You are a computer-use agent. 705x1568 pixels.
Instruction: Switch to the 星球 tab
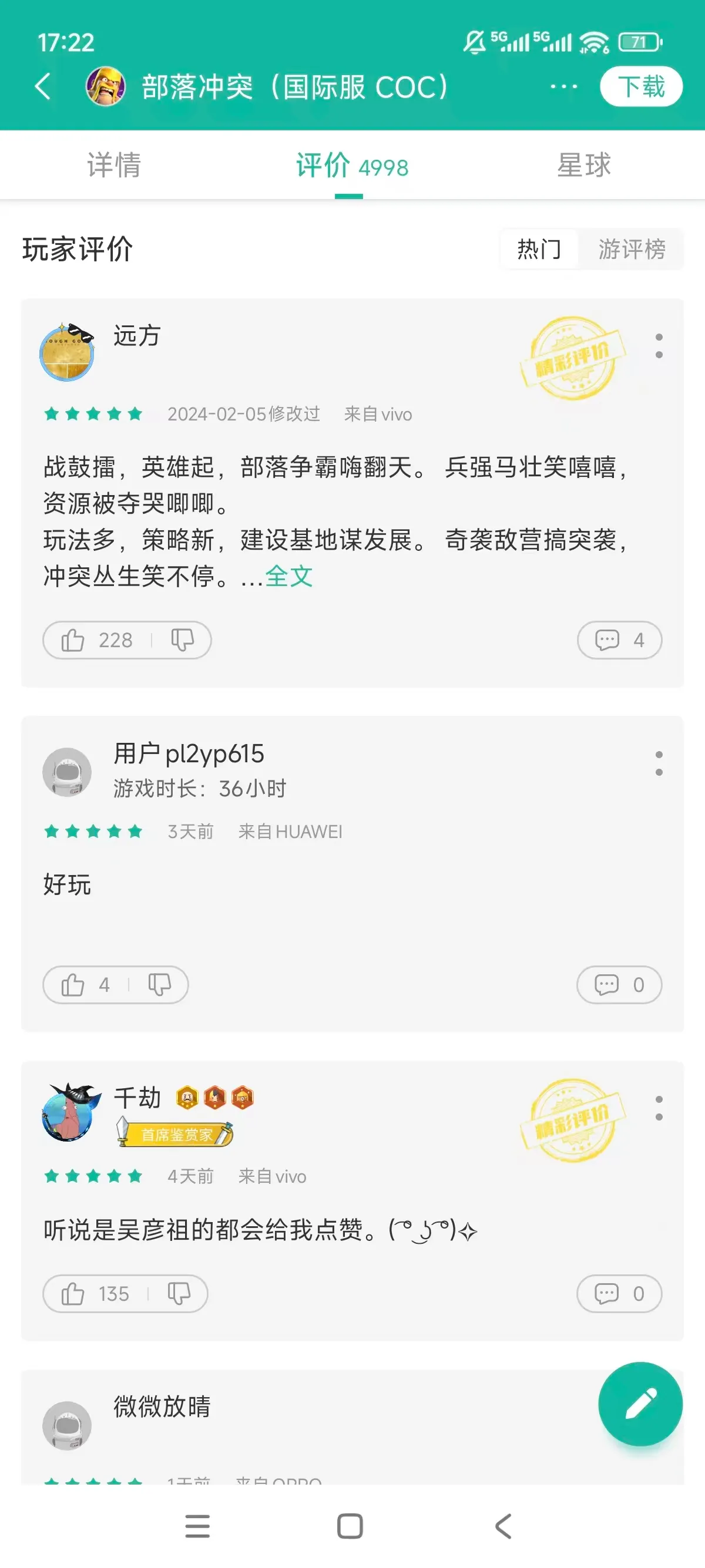[x=584, y=166]
